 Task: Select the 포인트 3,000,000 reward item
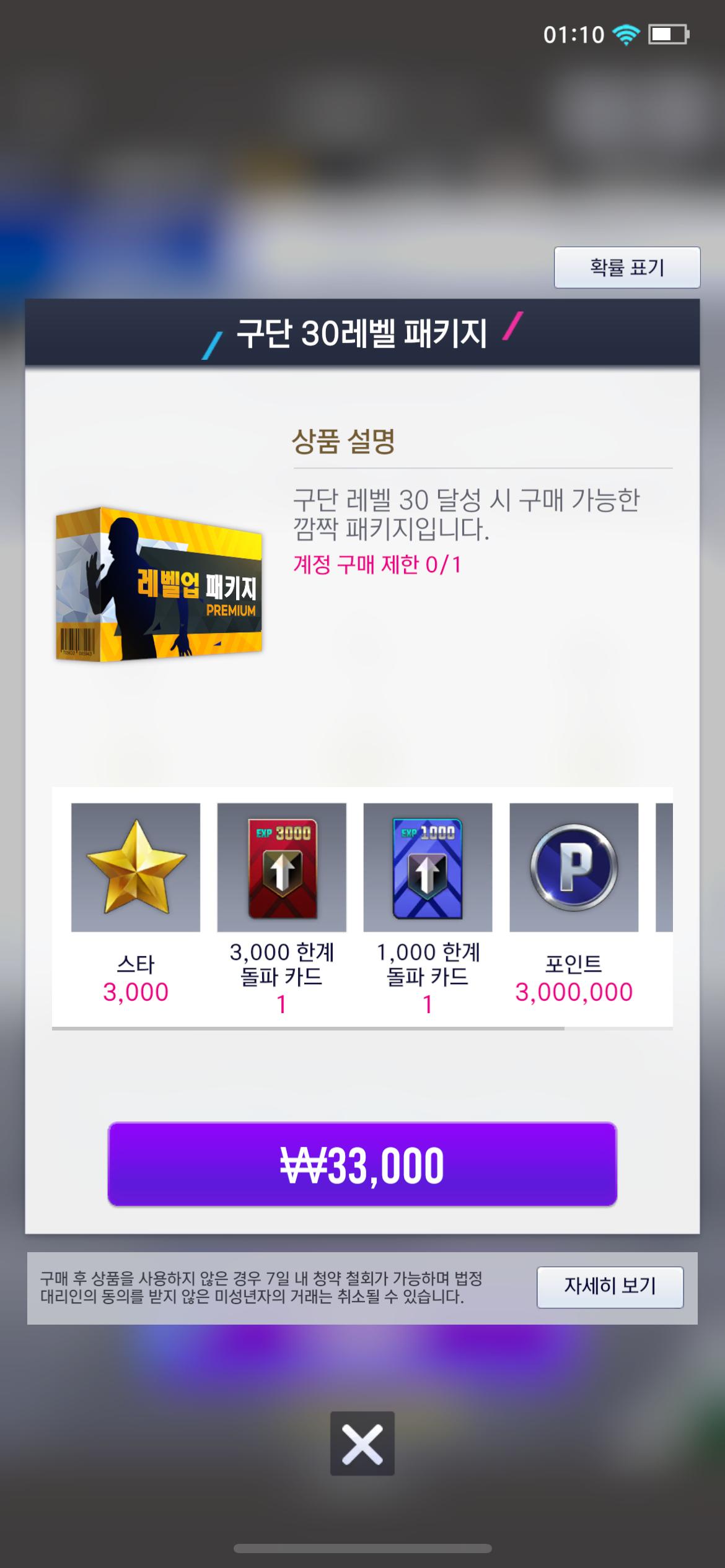pos(574,867)
